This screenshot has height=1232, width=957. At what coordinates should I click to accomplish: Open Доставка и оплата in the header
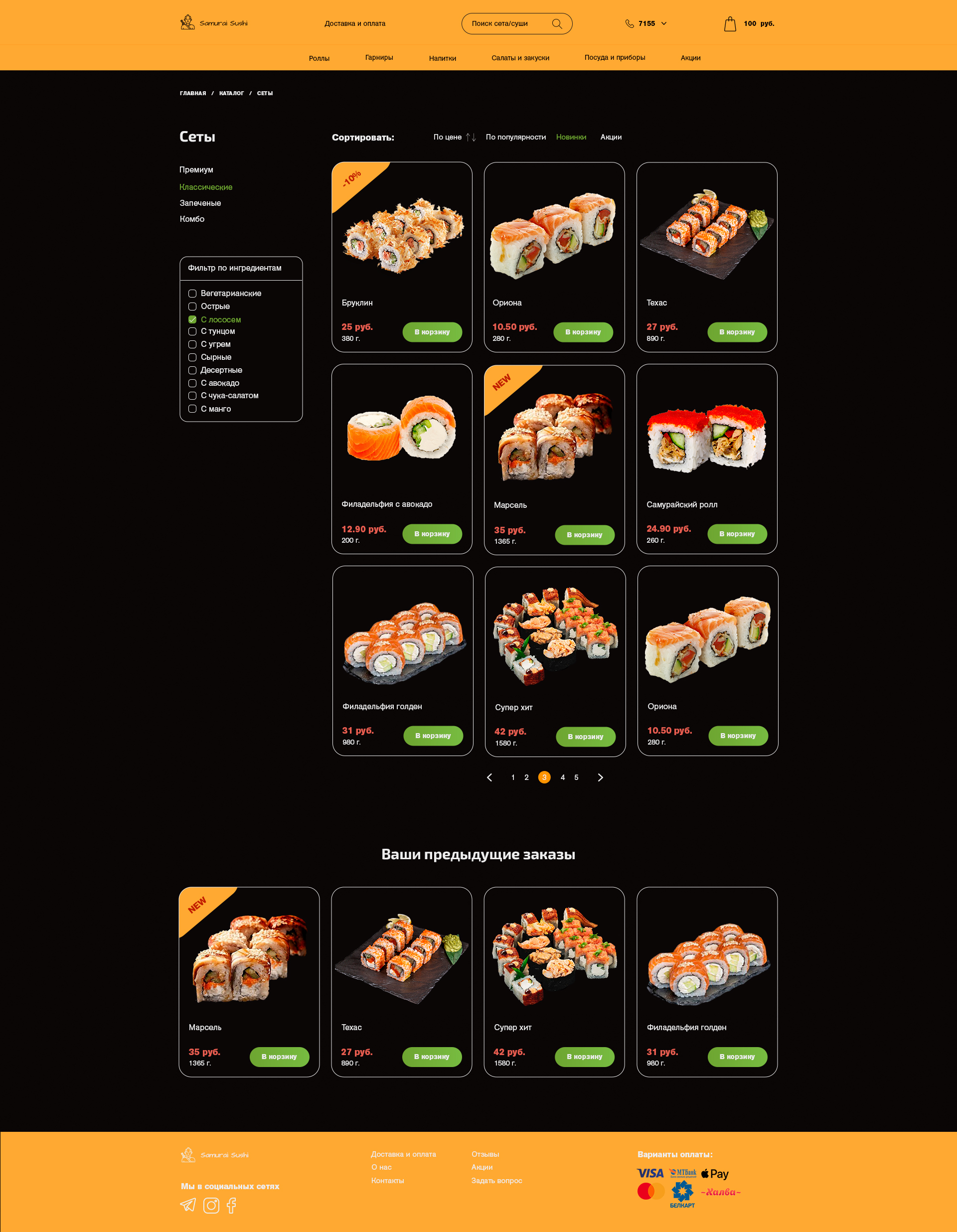(354, 24)
